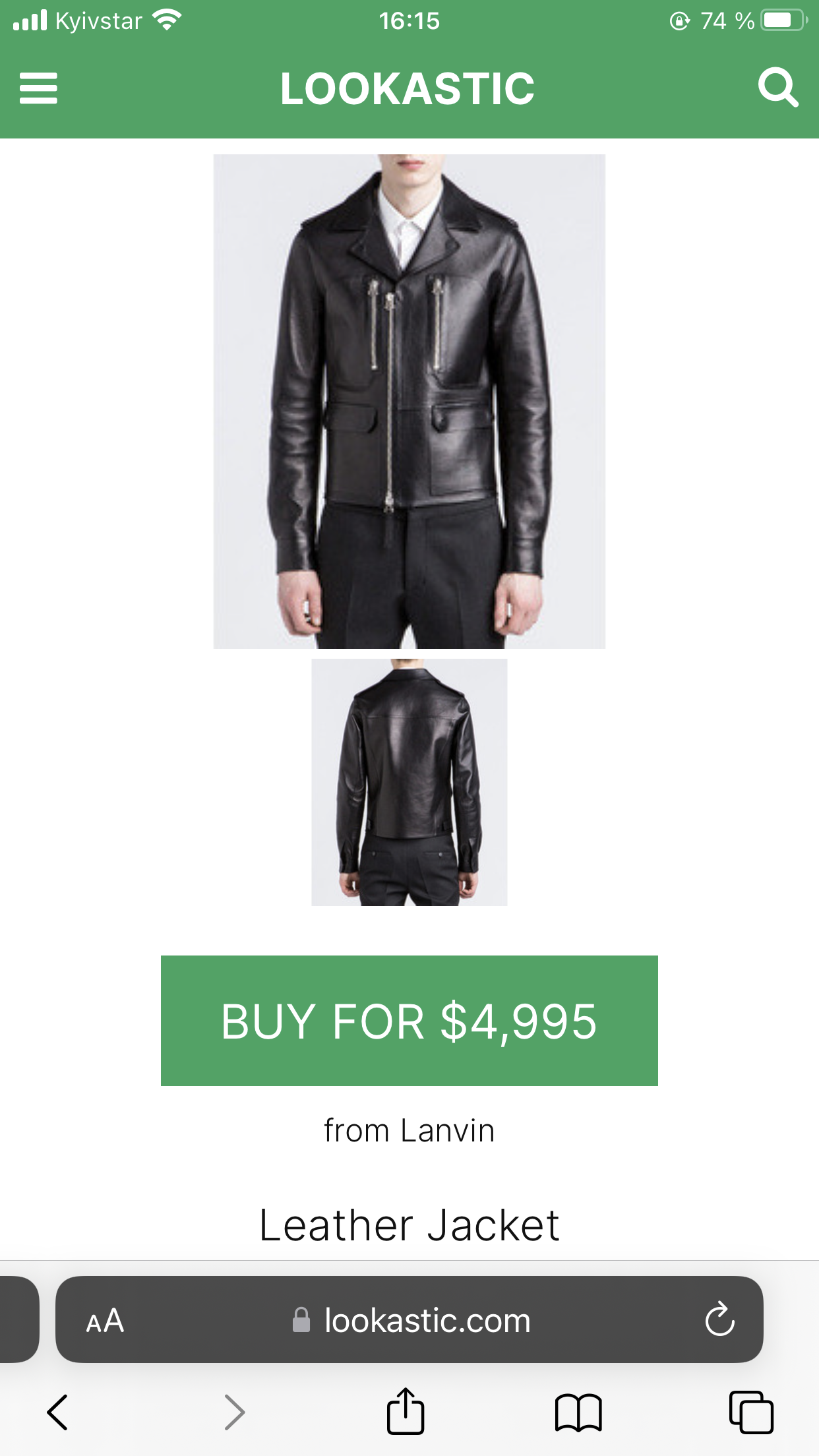The height and width of the screenshot is (1456, 819).
Task: Share this page
Action: pyautogui.click(x=405, y=1412)
